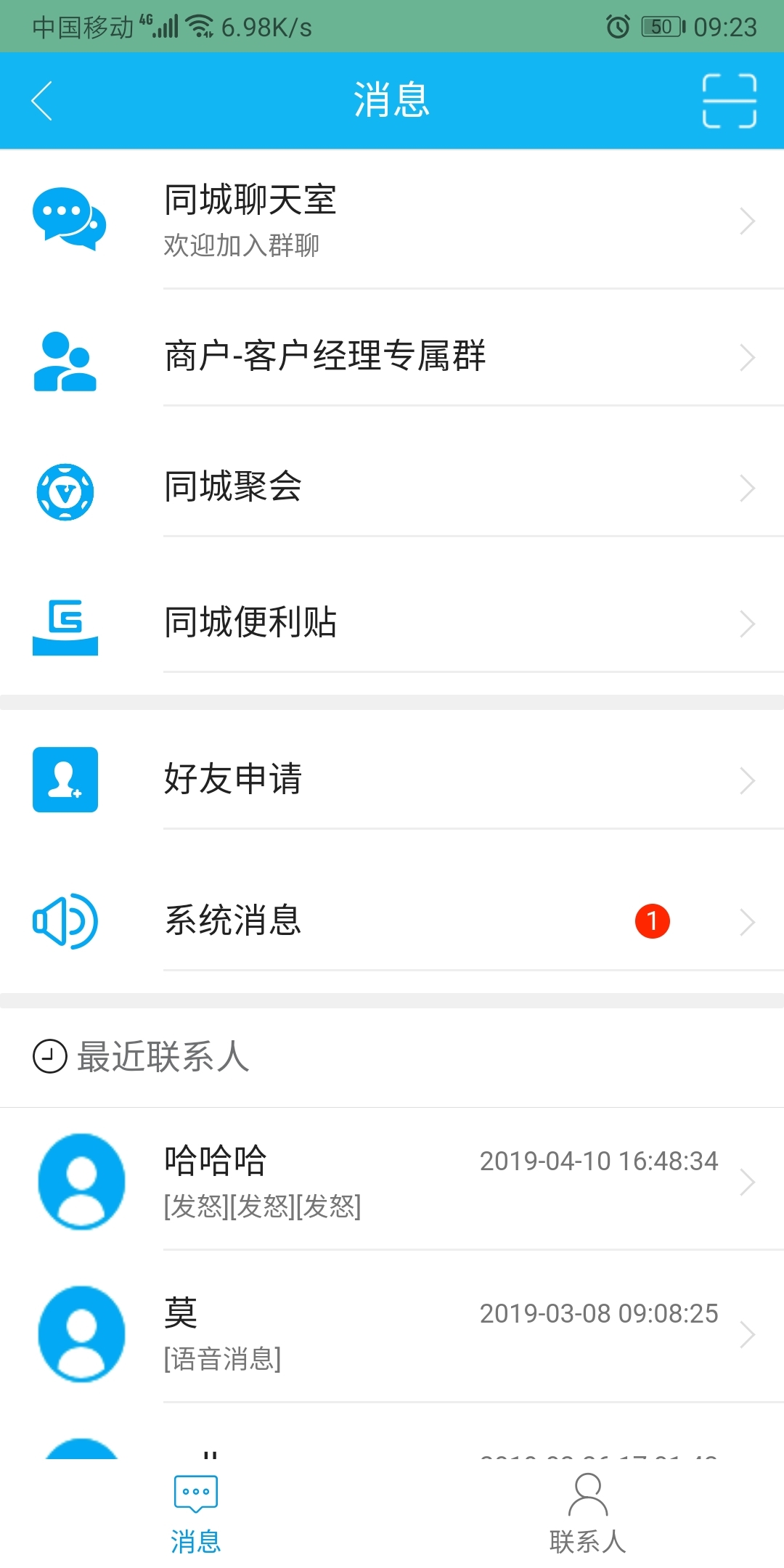Switch to the 消息 tab
784x1568 pixels.
tap(196, 1514)
